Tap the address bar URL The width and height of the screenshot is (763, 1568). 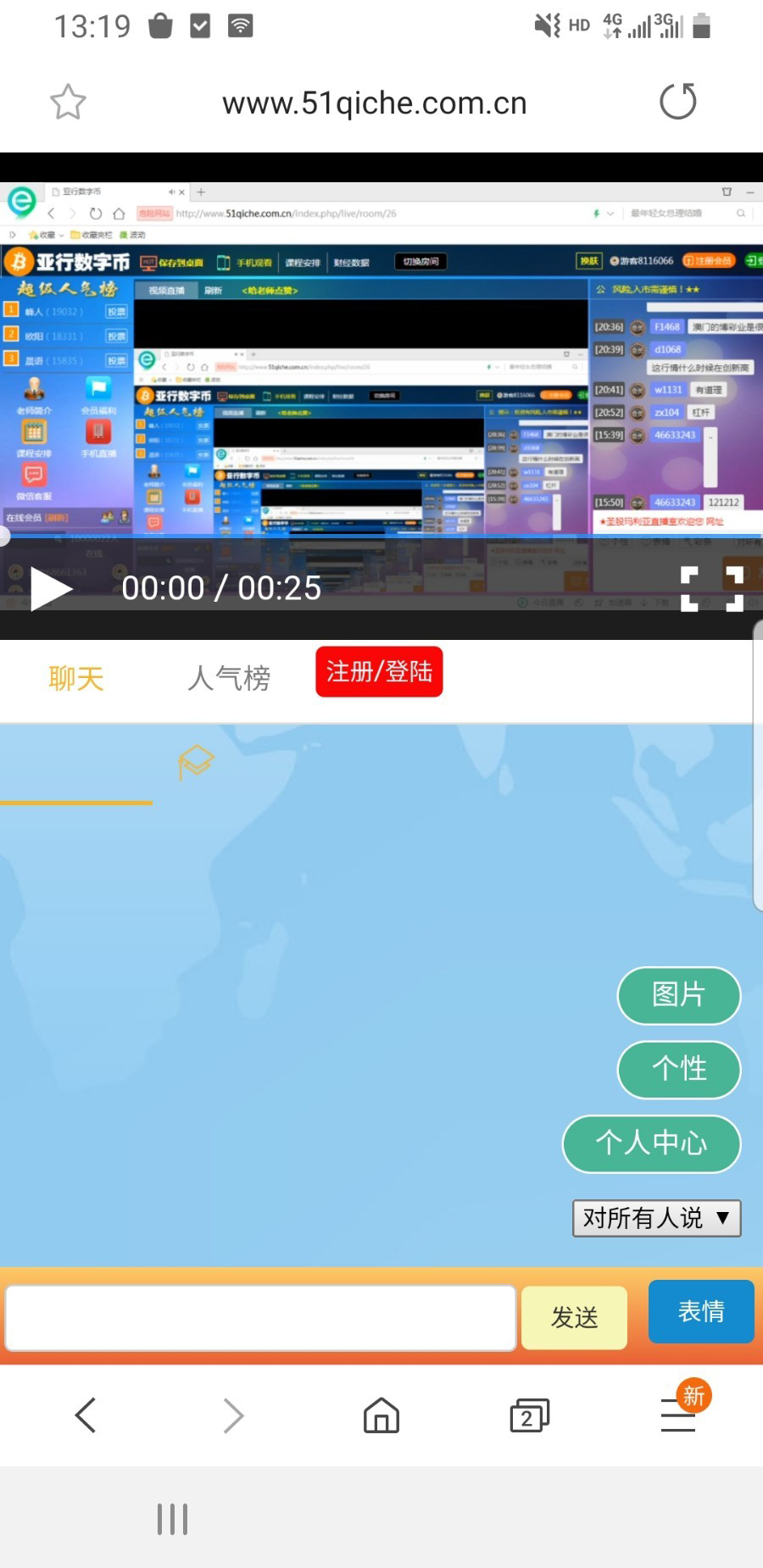coord(374,103)
